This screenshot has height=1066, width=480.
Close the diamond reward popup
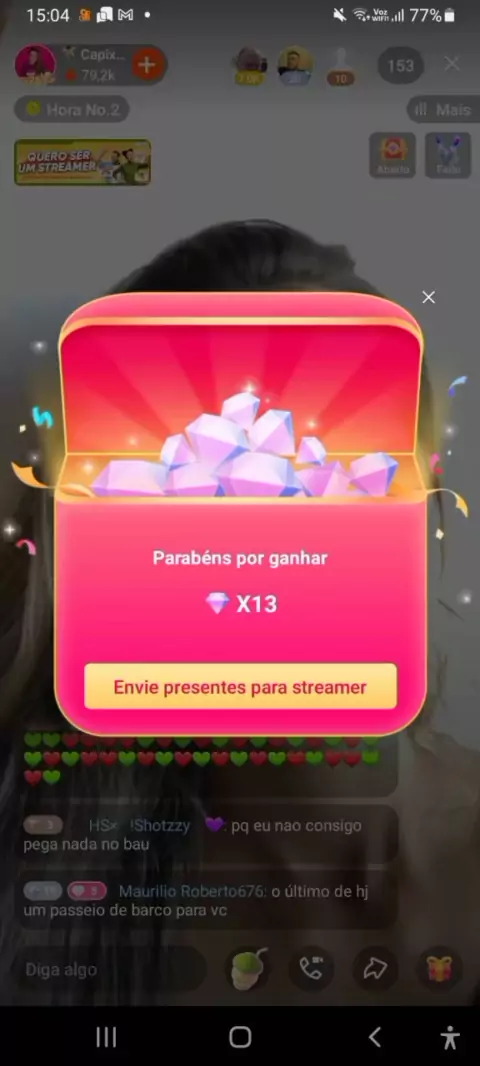(x=428, y=297)
